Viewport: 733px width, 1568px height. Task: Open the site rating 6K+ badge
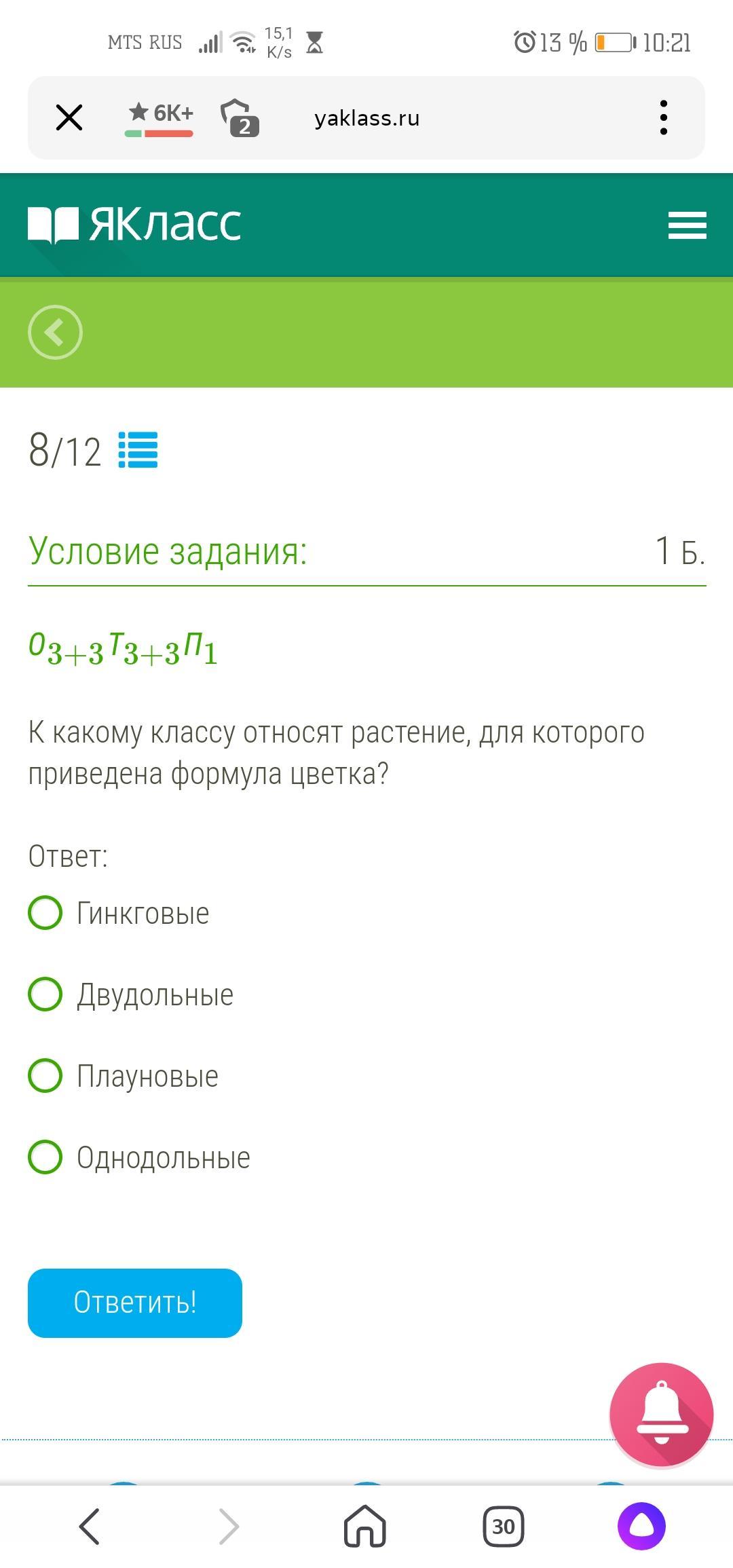(x=159, y=117)
